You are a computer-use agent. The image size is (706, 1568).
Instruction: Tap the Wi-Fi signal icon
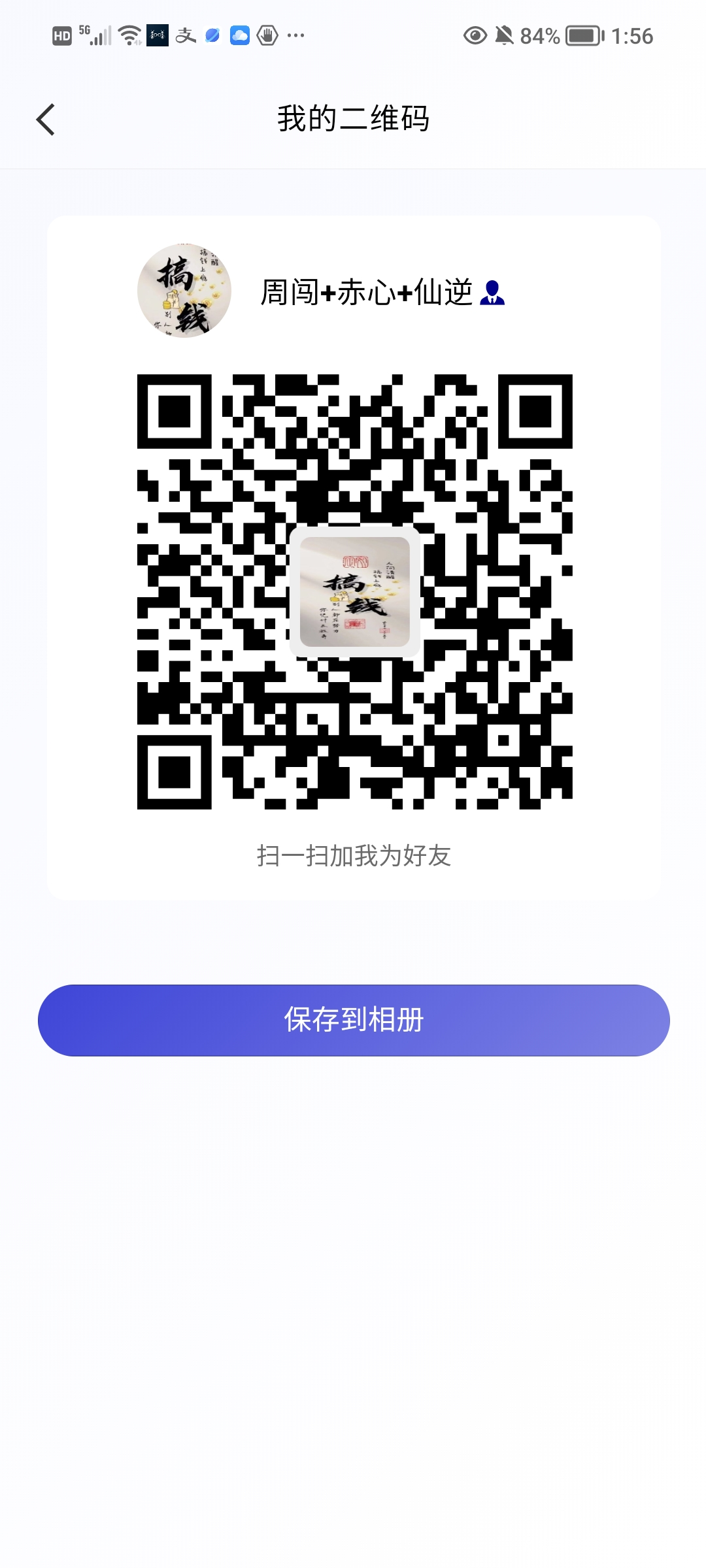point(128,35)
